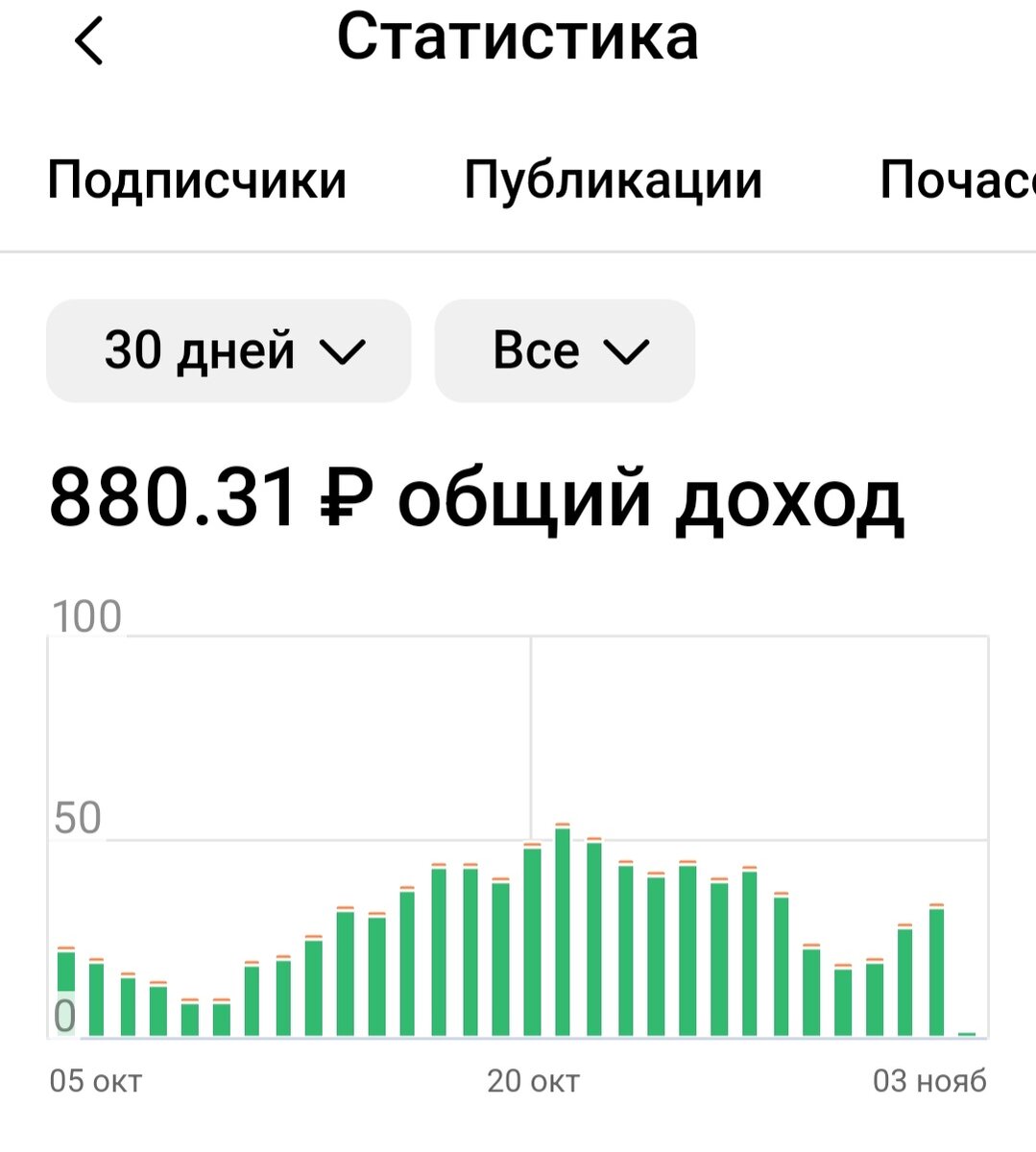
Task: Switch to the Подписчики tab
Action: click(198, 179)
